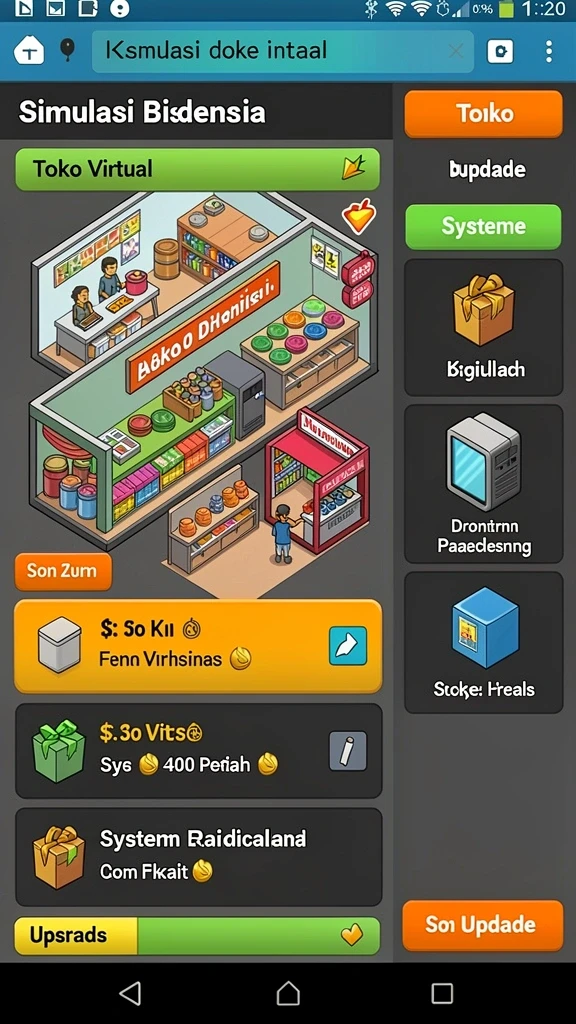Expand the Toko Virtual header bar

pos(197,169)
